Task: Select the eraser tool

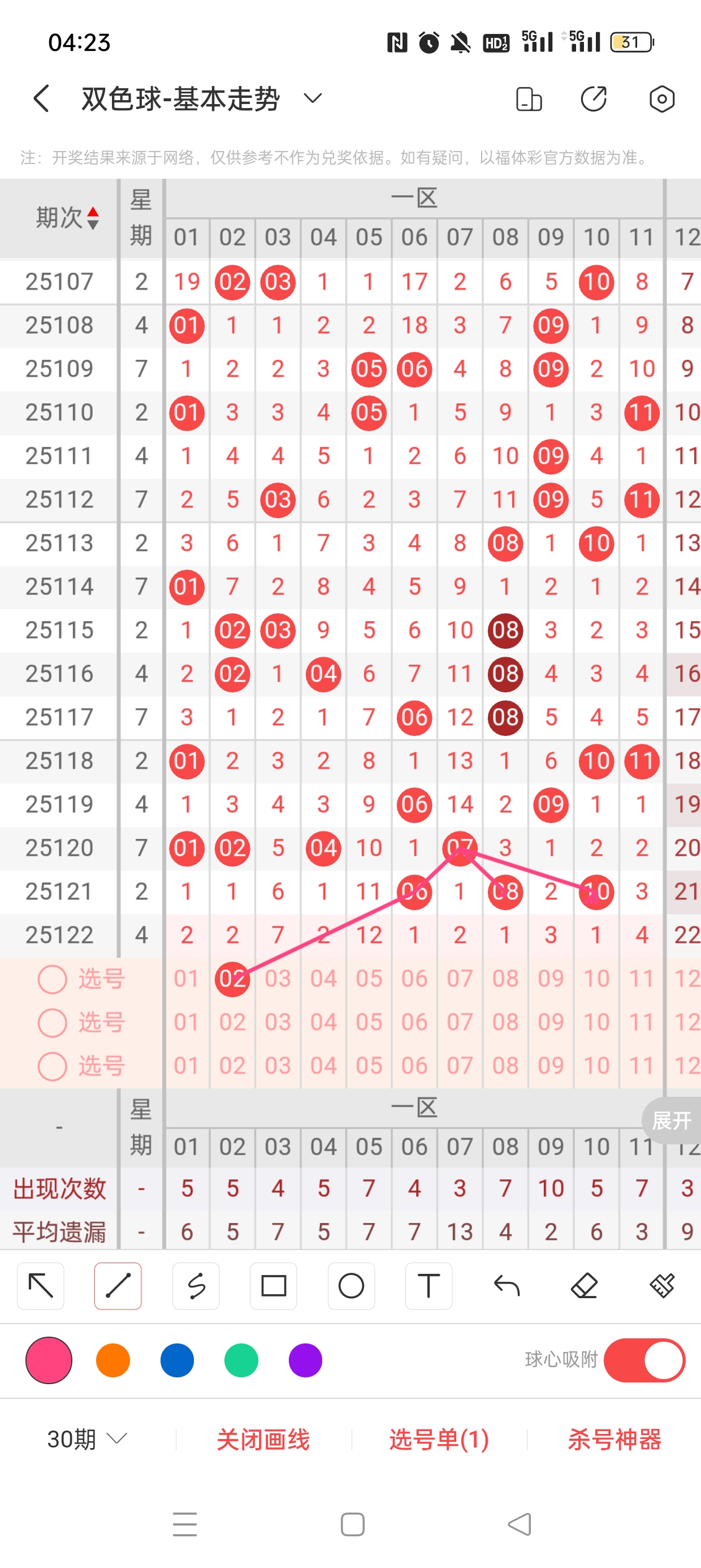Action: [x=584, y=1286]
